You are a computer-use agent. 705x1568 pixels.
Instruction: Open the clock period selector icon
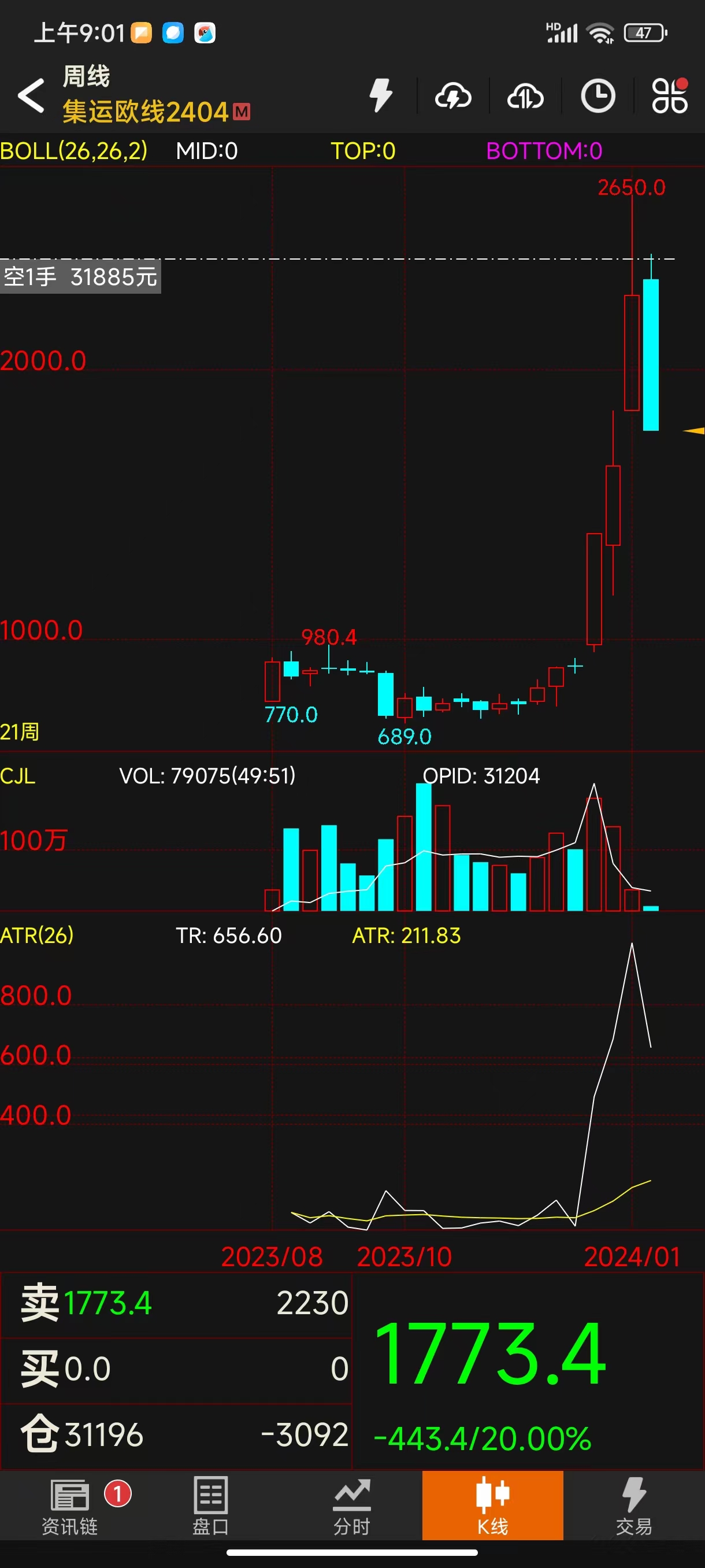pyautogui.click(x=598, y=95)
